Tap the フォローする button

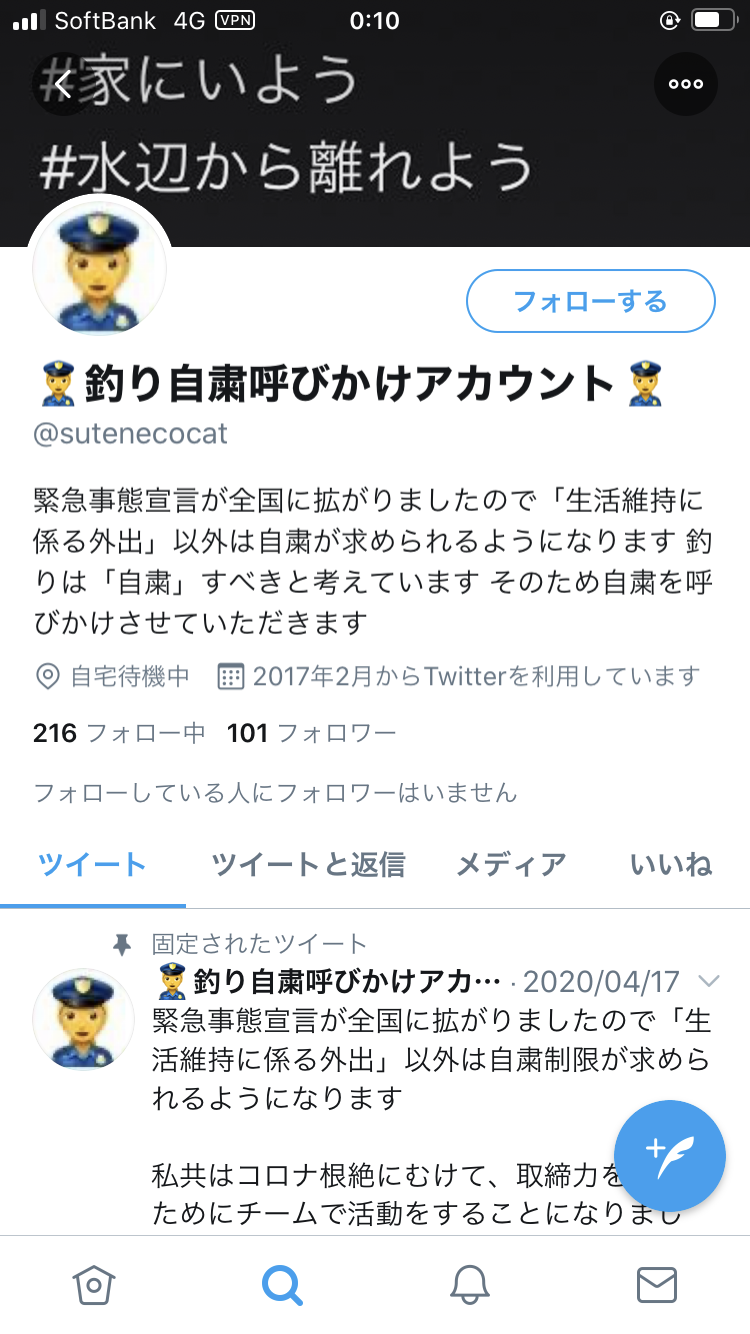(591, 301)
